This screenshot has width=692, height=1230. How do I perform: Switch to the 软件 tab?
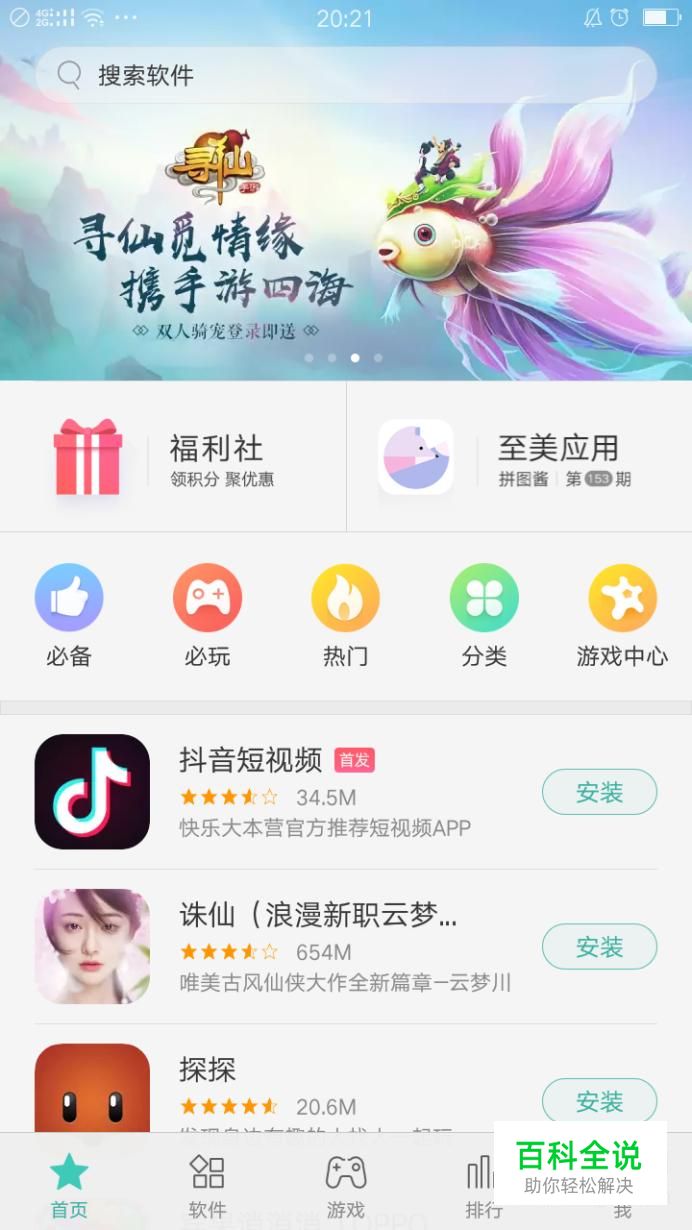207,1184
